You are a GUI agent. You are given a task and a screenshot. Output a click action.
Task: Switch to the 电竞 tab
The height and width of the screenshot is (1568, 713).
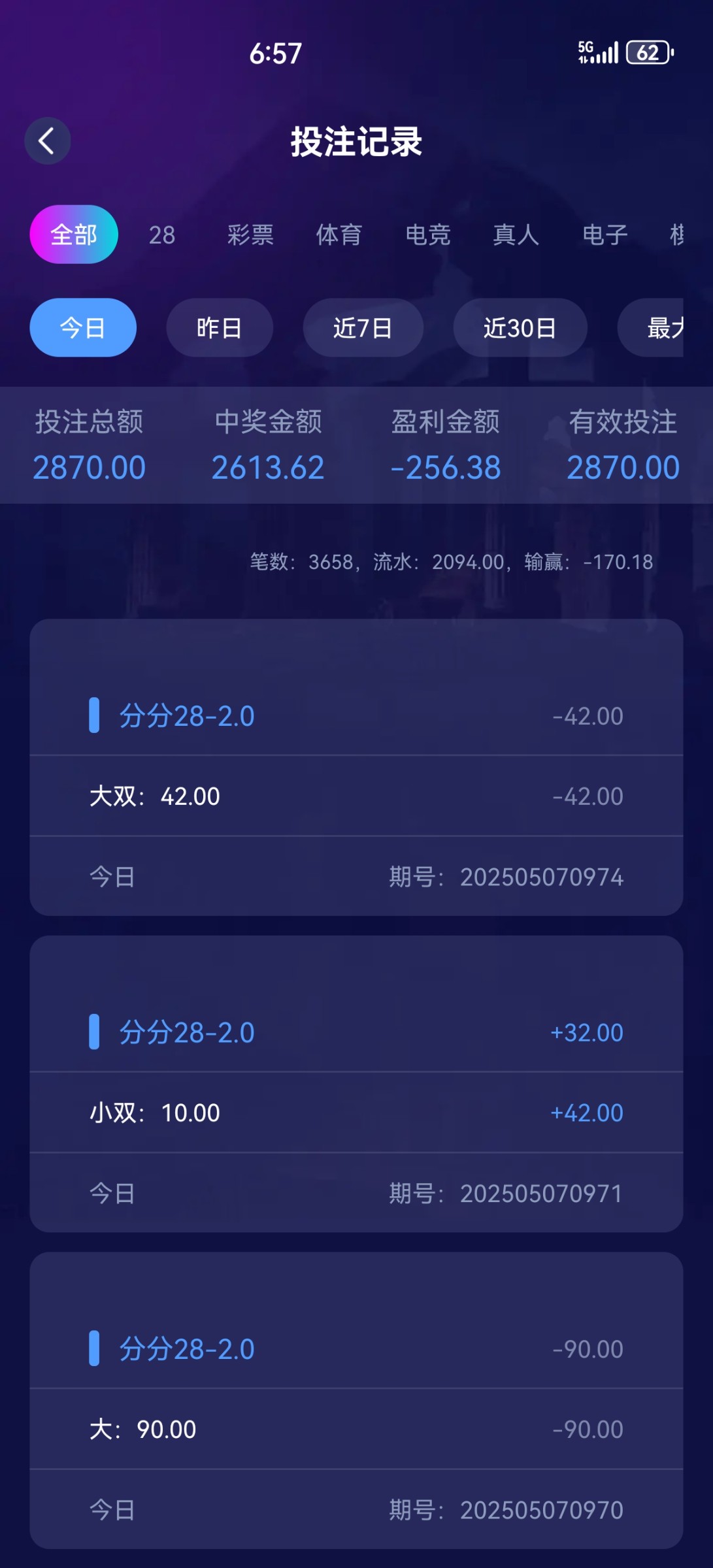point(428,235)
